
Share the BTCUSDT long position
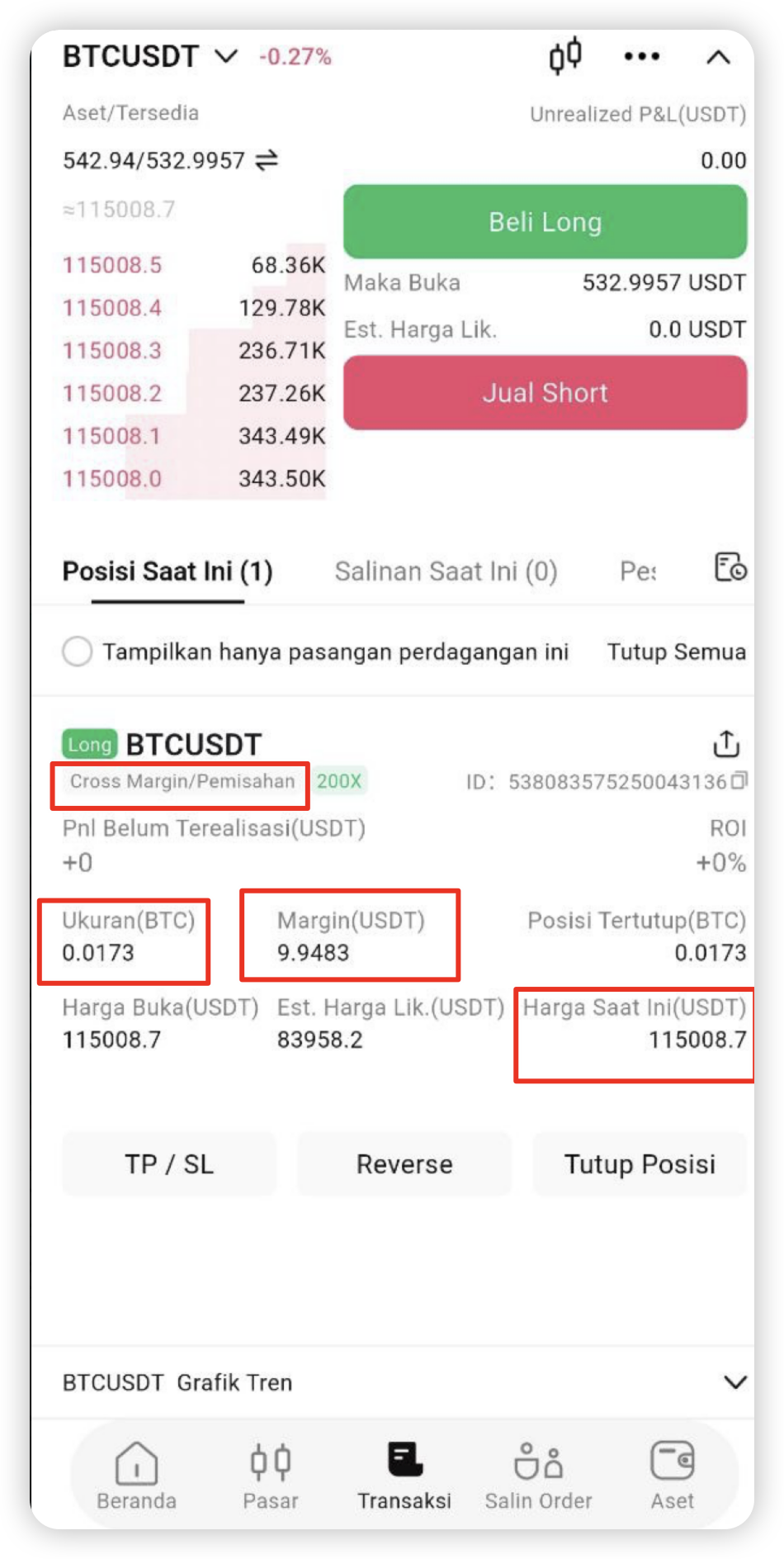pyautogui.click(x=726, y=743)
